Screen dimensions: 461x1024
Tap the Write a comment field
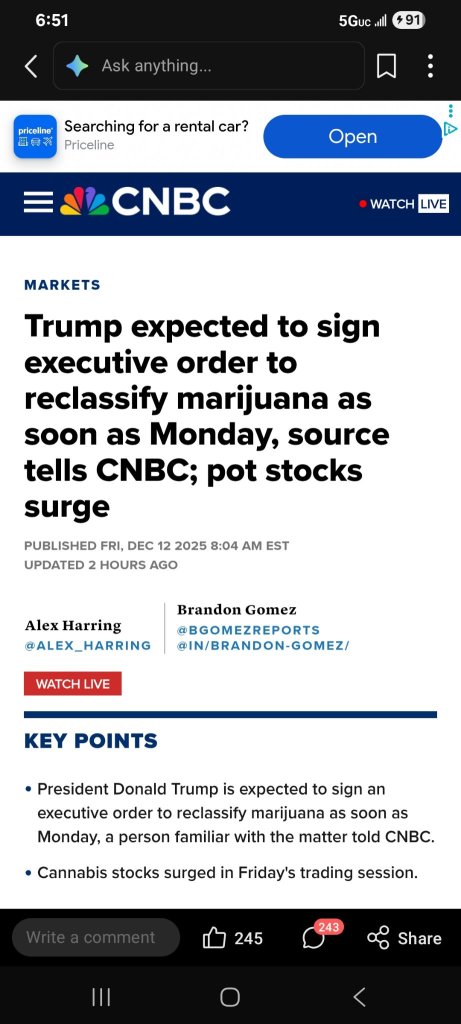[95, 937]
